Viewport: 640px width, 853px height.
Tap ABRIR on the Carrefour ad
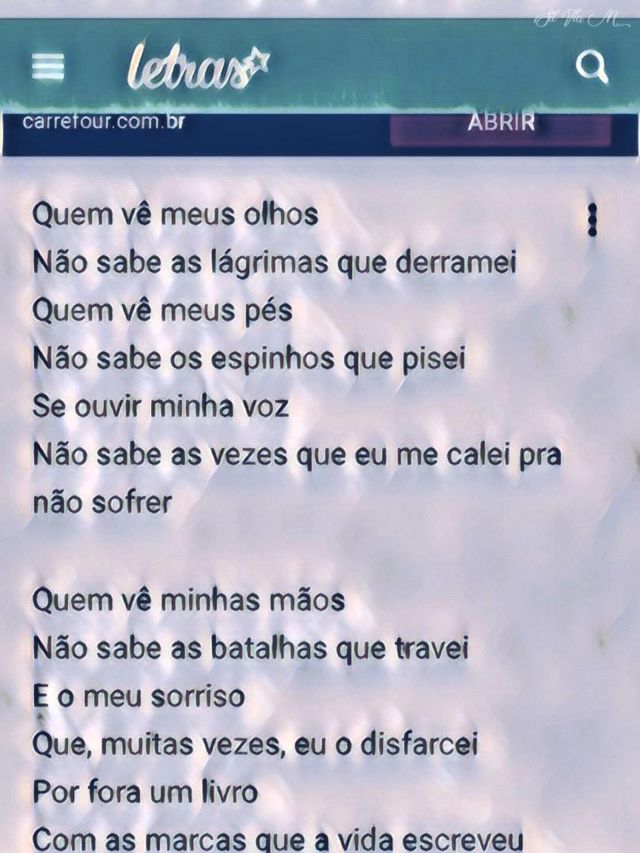[x=500, y=126]
